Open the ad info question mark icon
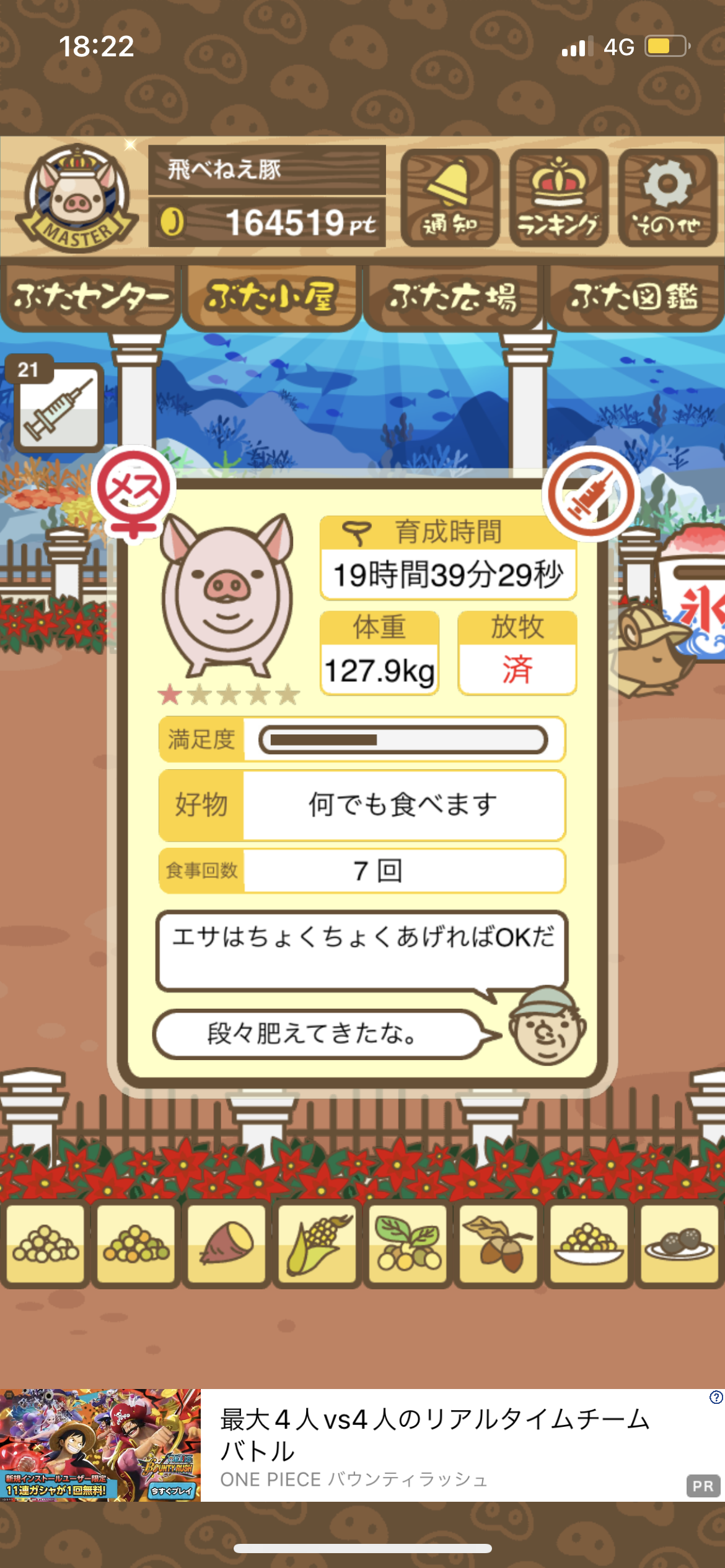This screenshot has width=725, height=1568. coord(716,1398)
